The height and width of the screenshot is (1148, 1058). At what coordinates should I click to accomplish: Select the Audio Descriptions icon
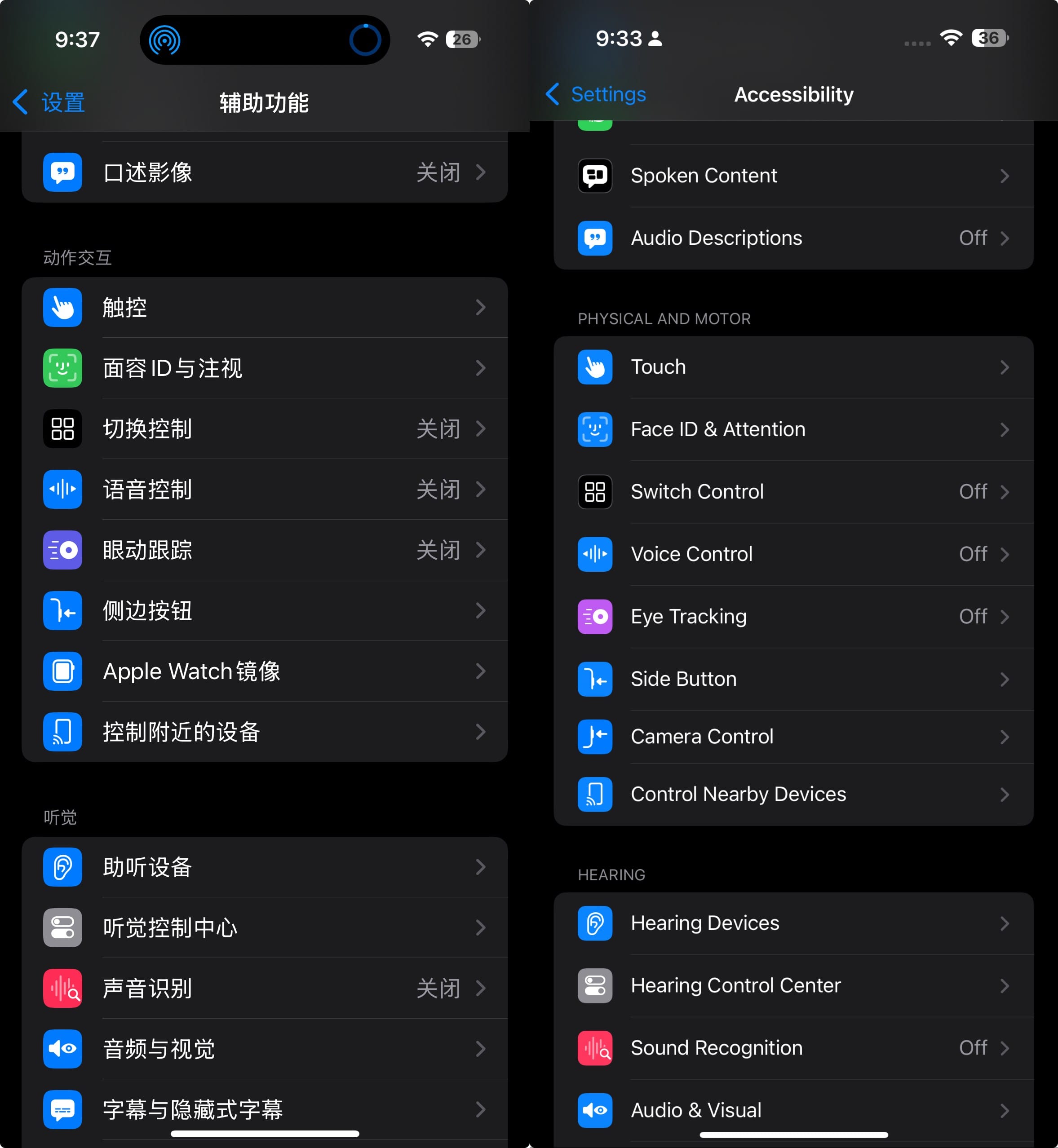pyautogui.click(x=594, y=238)
